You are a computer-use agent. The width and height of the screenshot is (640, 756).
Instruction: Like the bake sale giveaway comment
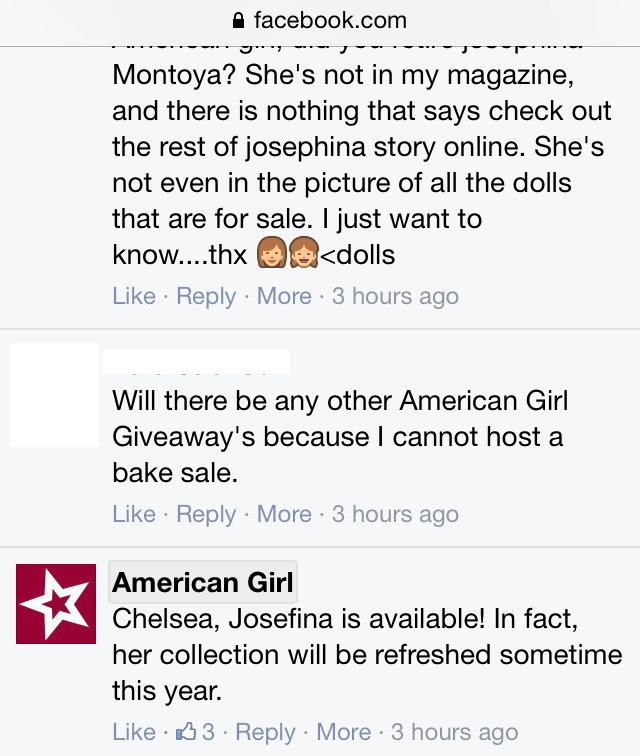134,514
